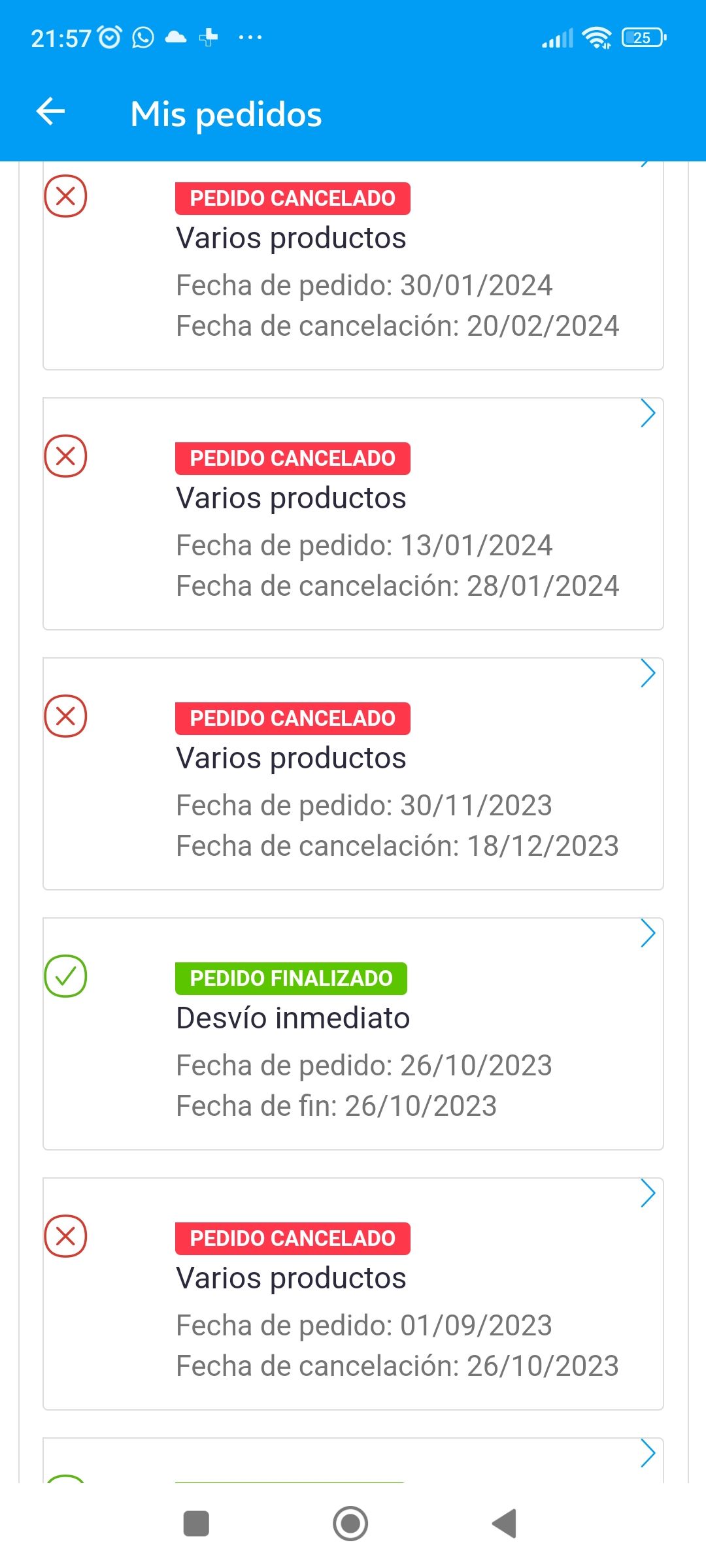This screenshot has height=1568, width=706.
Task: Expand the bottom-most order card chevron
Action: click(647, 1454)
